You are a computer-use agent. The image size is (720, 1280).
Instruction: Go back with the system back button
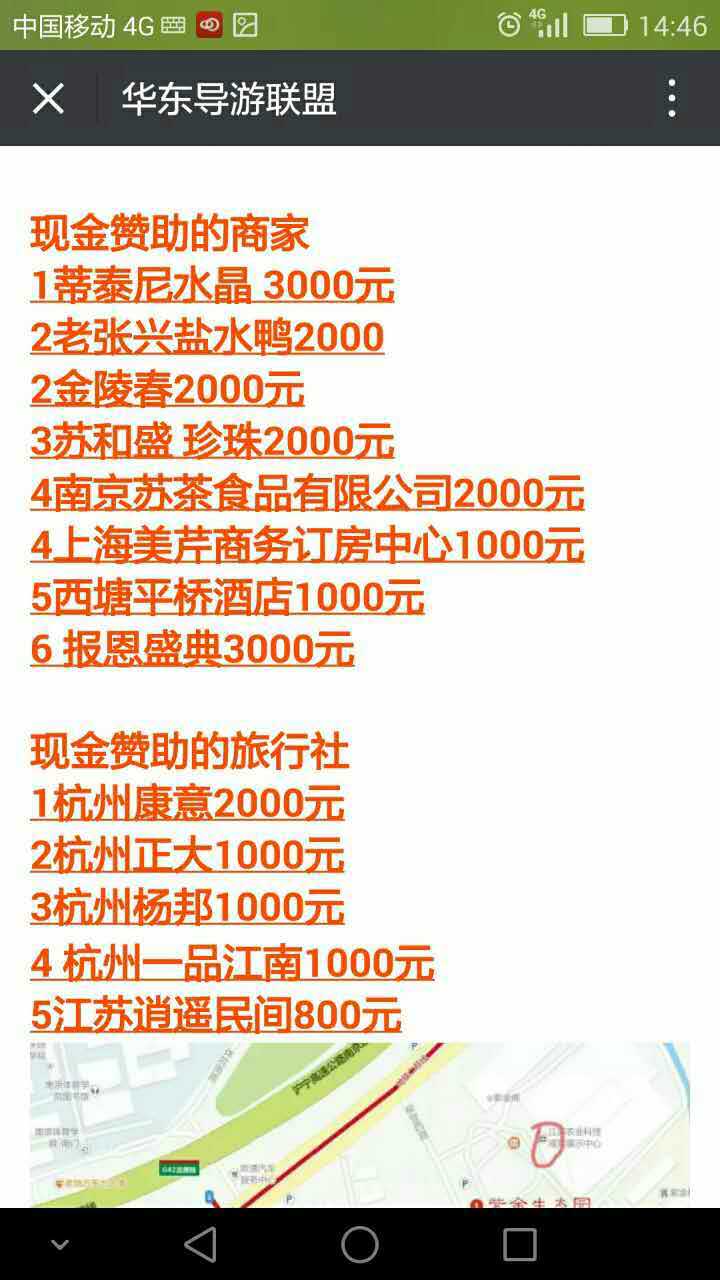[x=200, y=1245]
